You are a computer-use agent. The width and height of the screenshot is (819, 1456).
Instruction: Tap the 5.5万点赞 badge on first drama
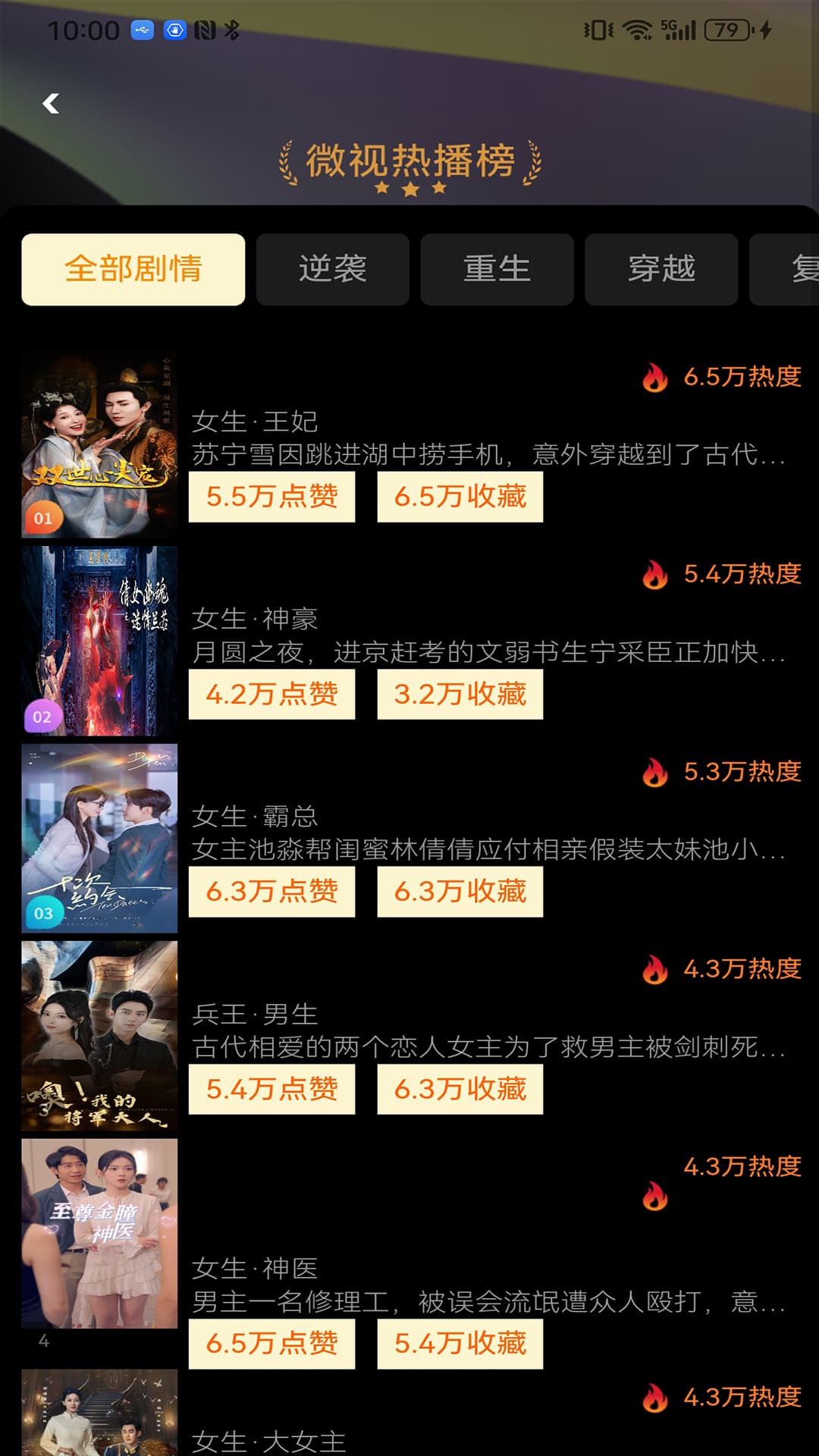point(271,497)
